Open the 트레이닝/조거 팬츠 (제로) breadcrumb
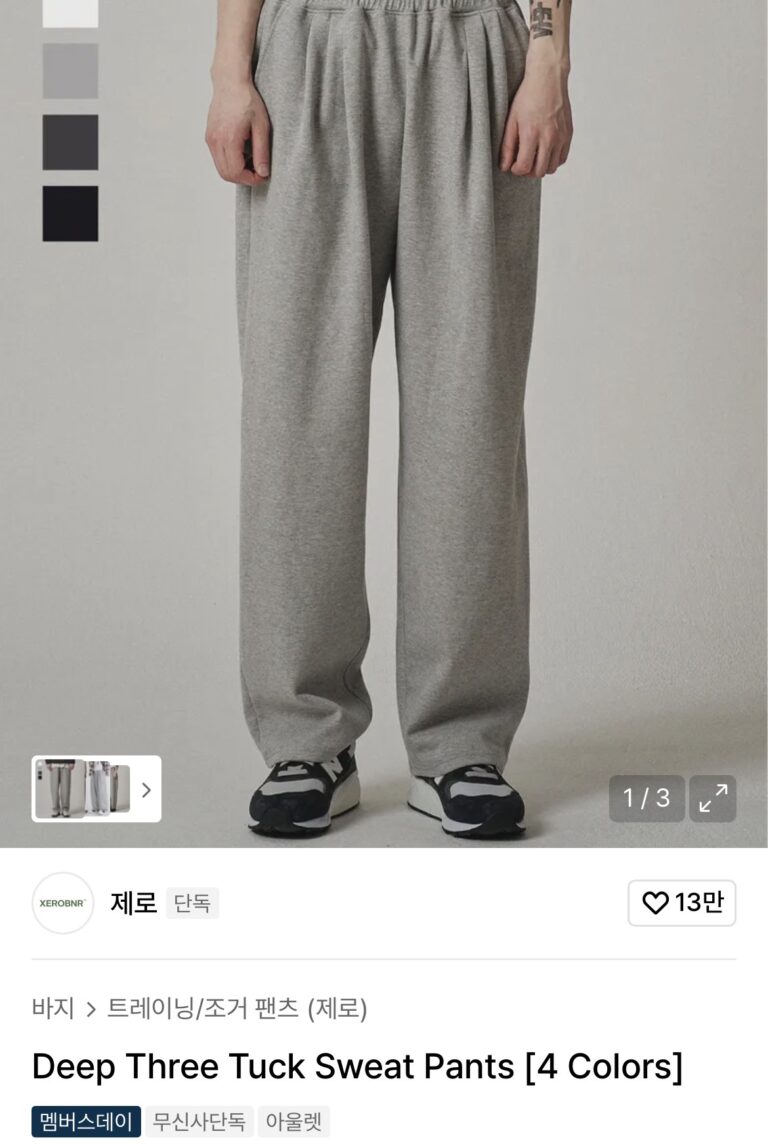 pos(237,1008)
